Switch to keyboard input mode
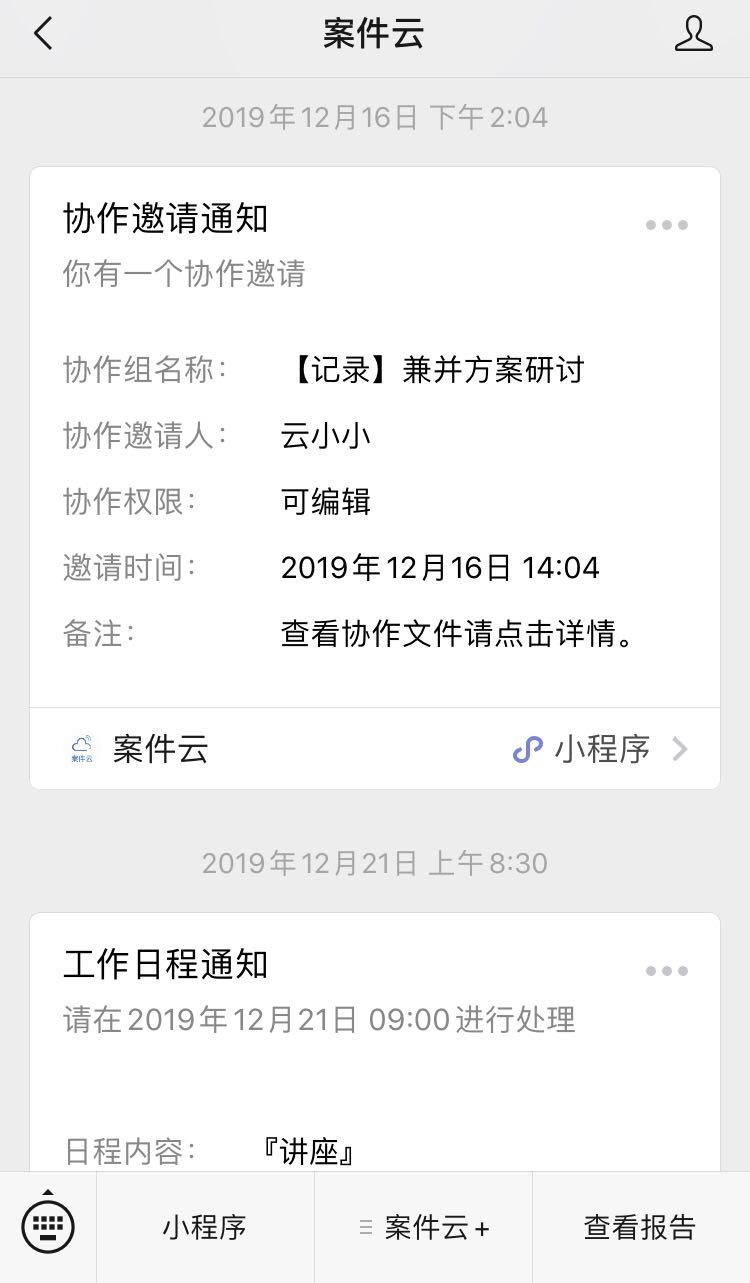Screen dimensions: 750x1283 pos(47,1227)
